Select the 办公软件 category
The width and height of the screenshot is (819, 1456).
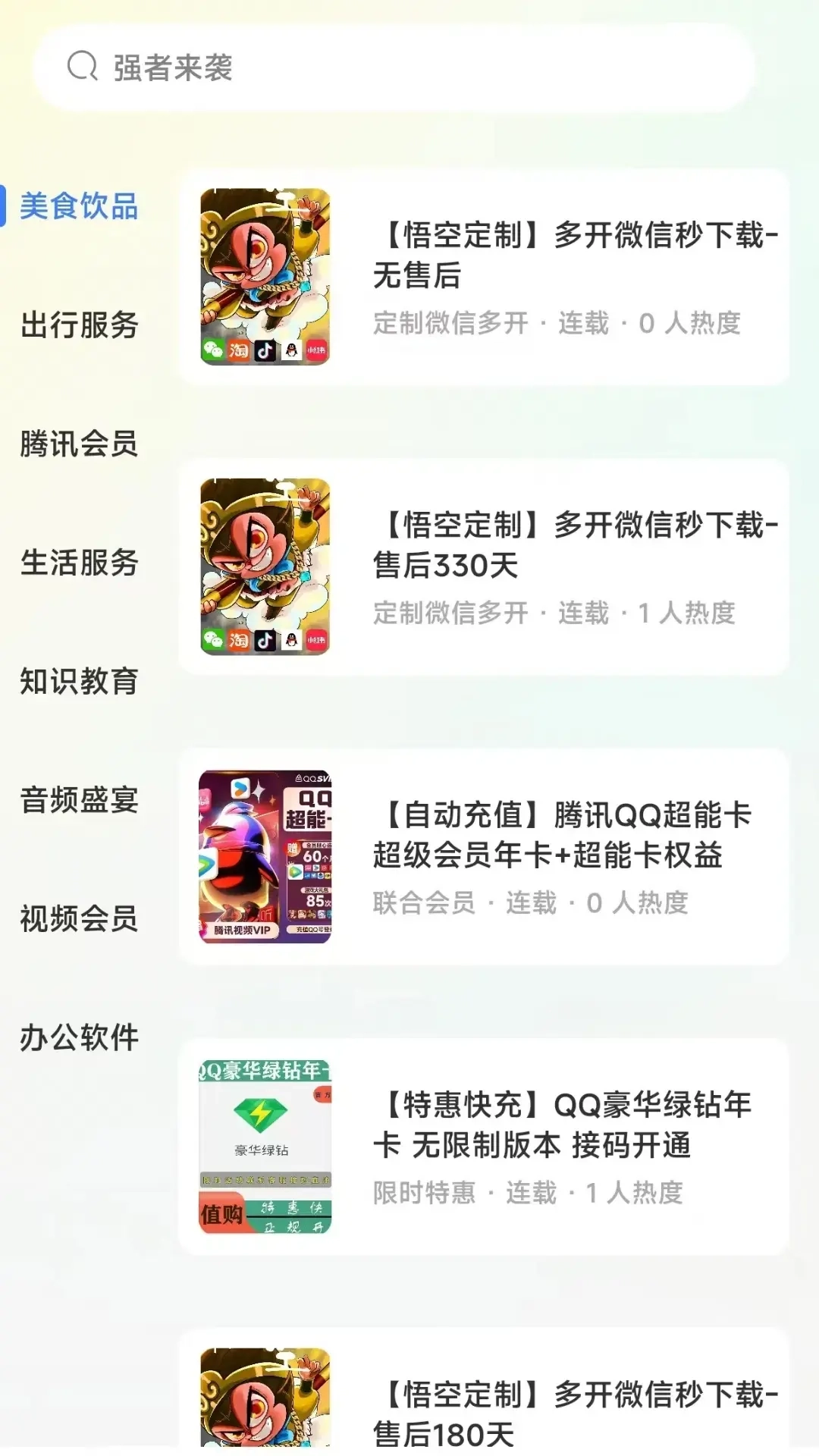(78, 1039)
